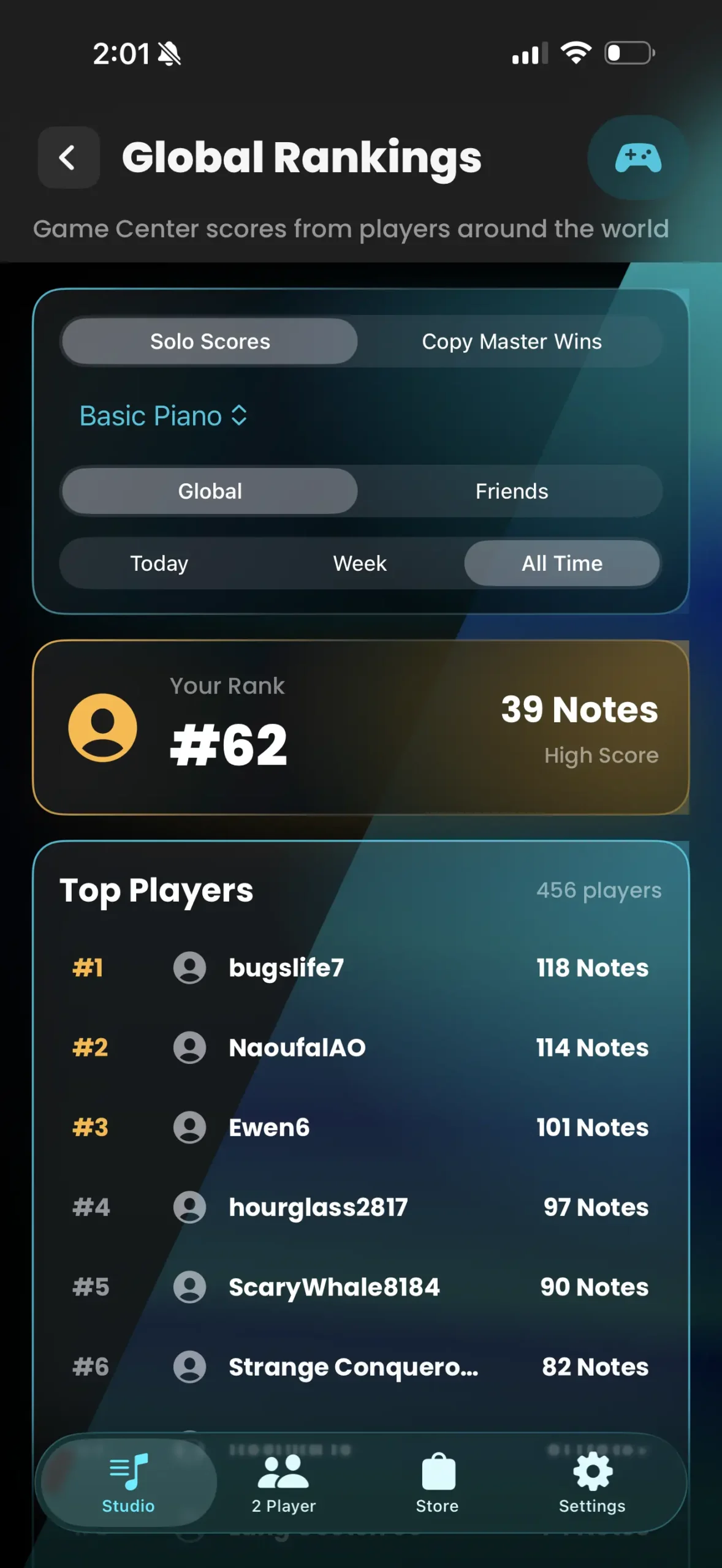
Task: Switch to Copy Master Wins leaderboard
Action: click(x=512, y=342)
